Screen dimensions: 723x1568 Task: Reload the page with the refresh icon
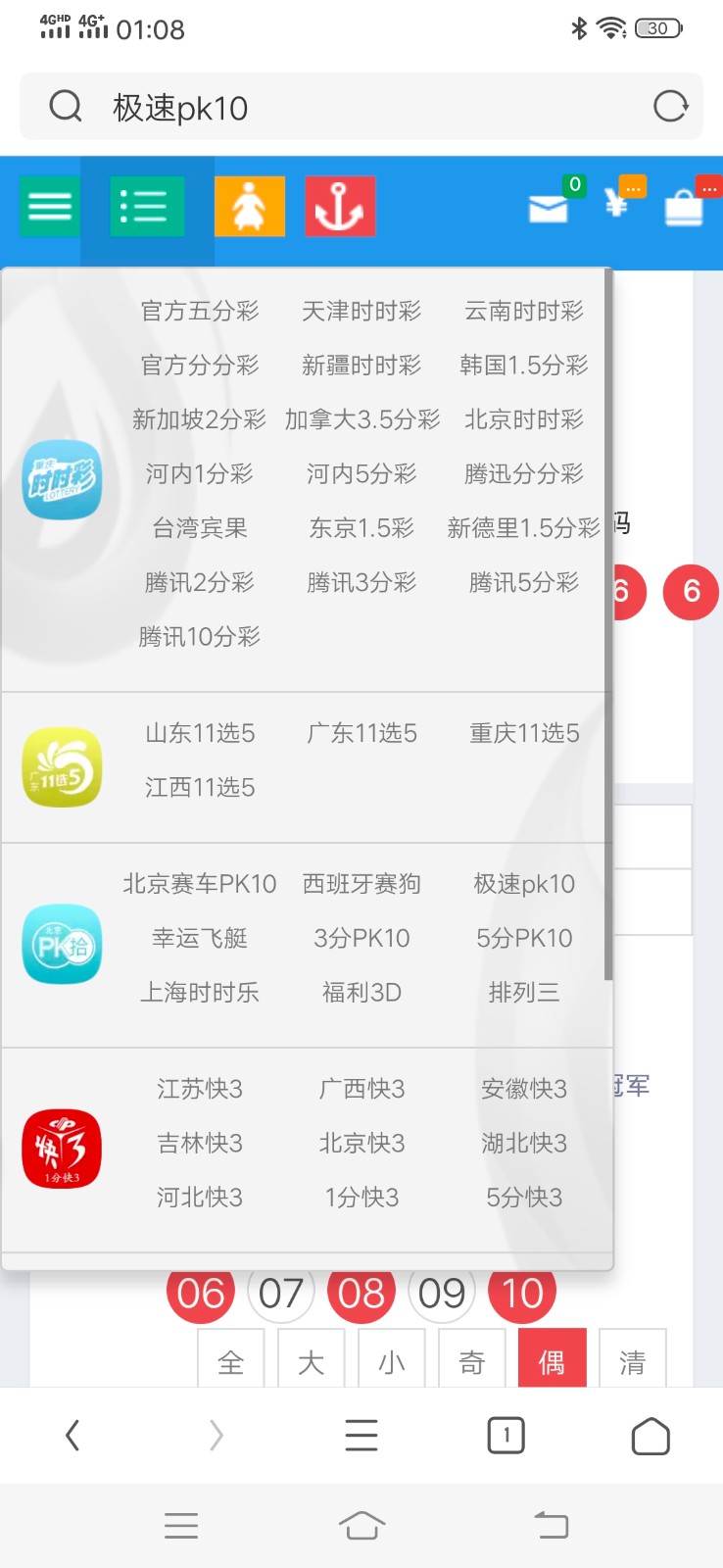671,106
